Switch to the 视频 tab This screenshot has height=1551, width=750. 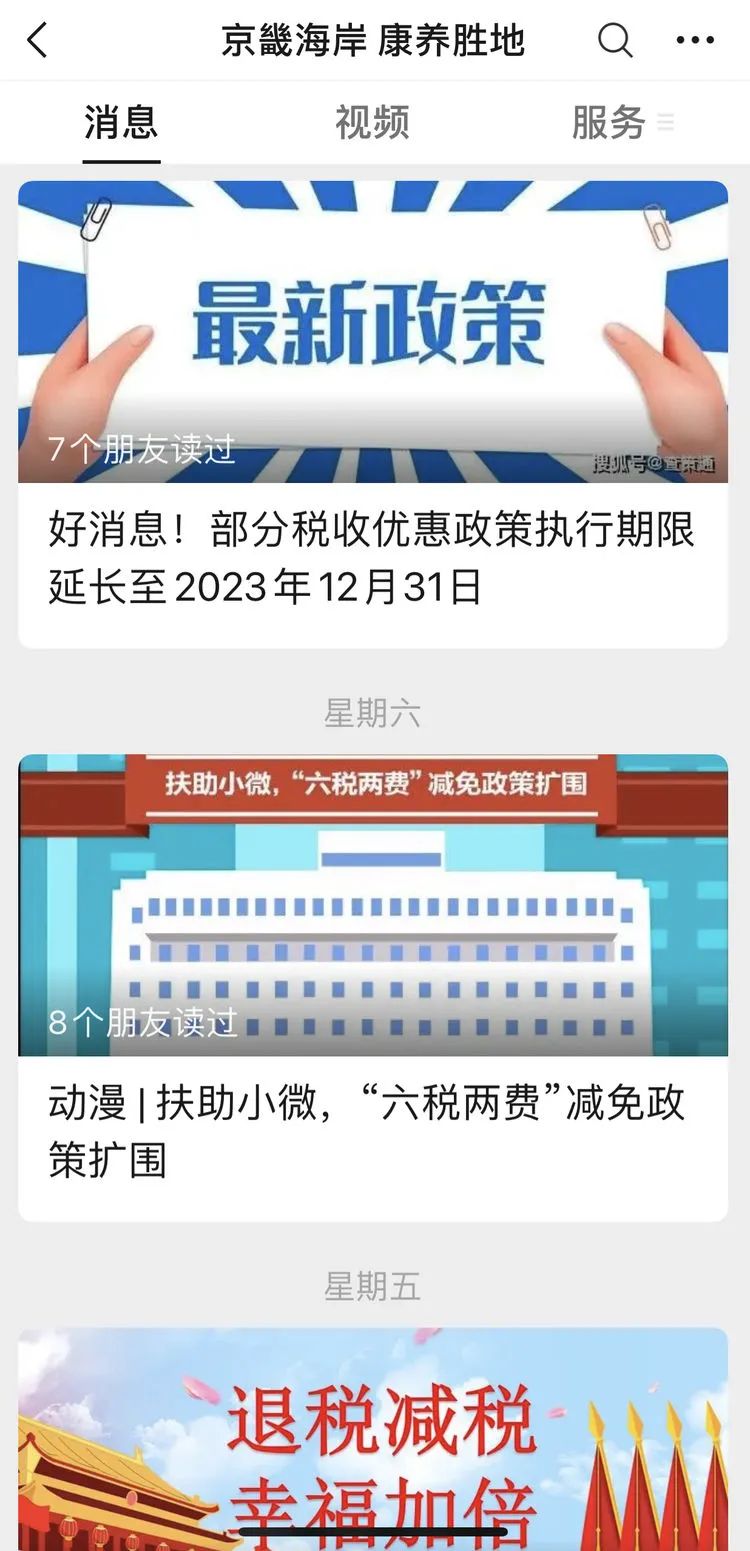click(372, 123)
